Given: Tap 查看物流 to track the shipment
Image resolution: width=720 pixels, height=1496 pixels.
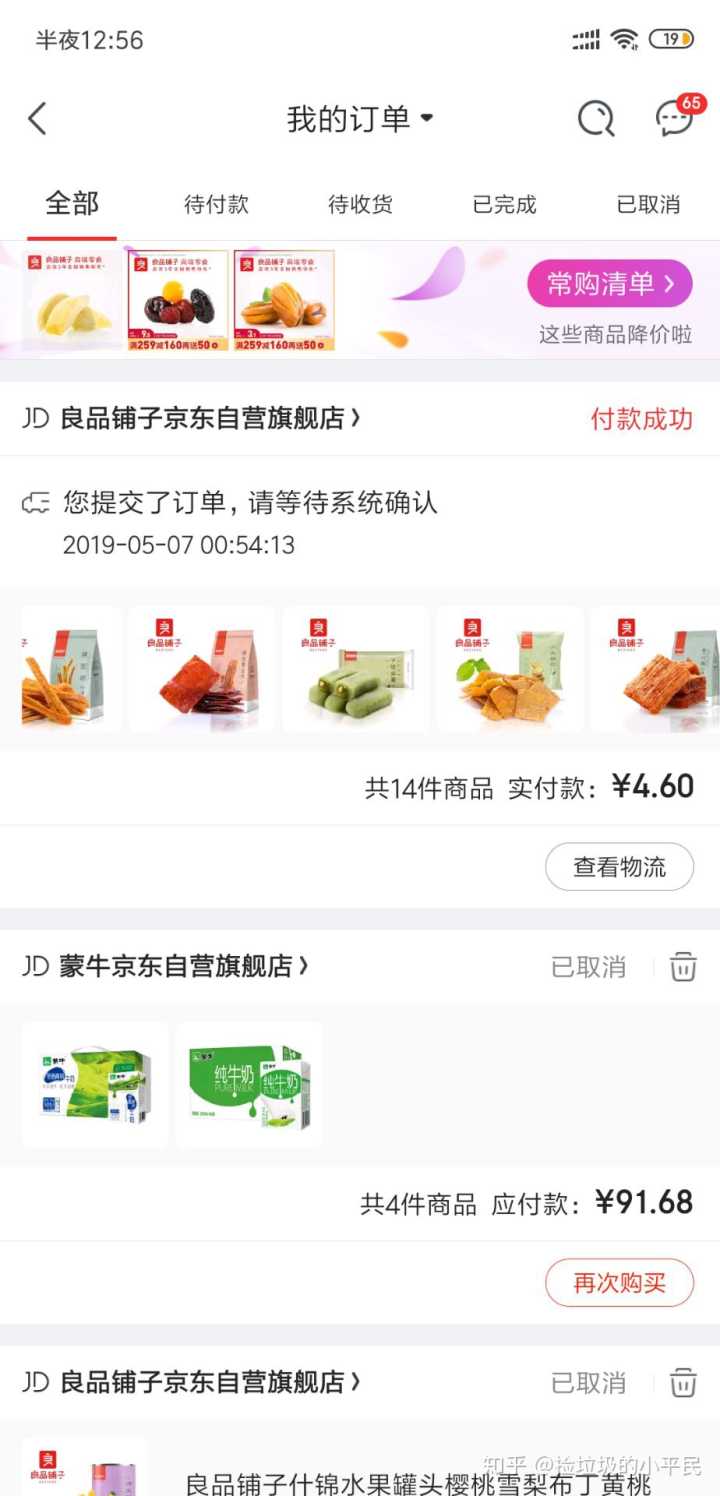Looking at the screenshot, I should click(x=619, y=867).
